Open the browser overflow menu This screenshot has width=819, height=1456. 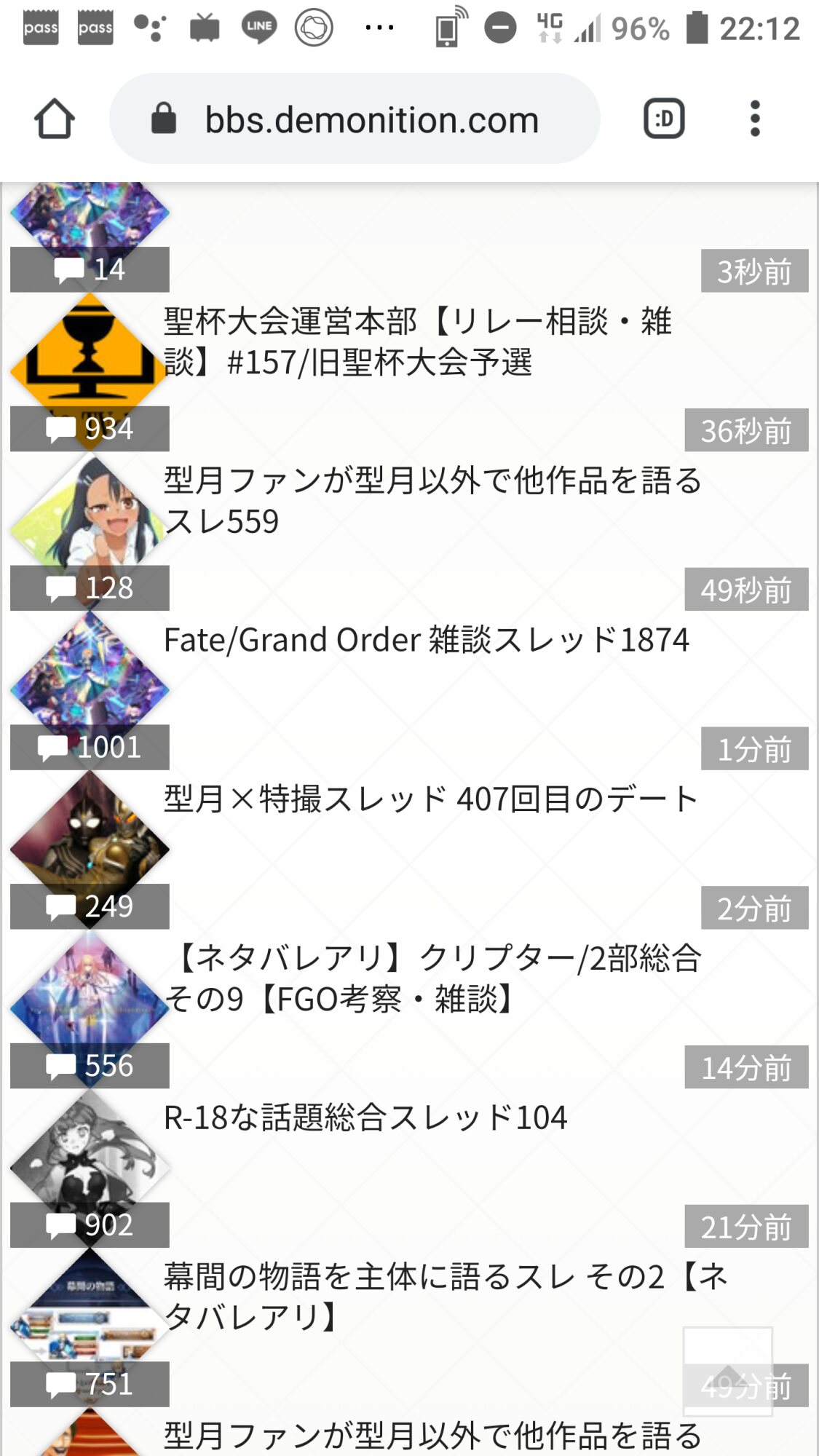[x=755, y=119]
